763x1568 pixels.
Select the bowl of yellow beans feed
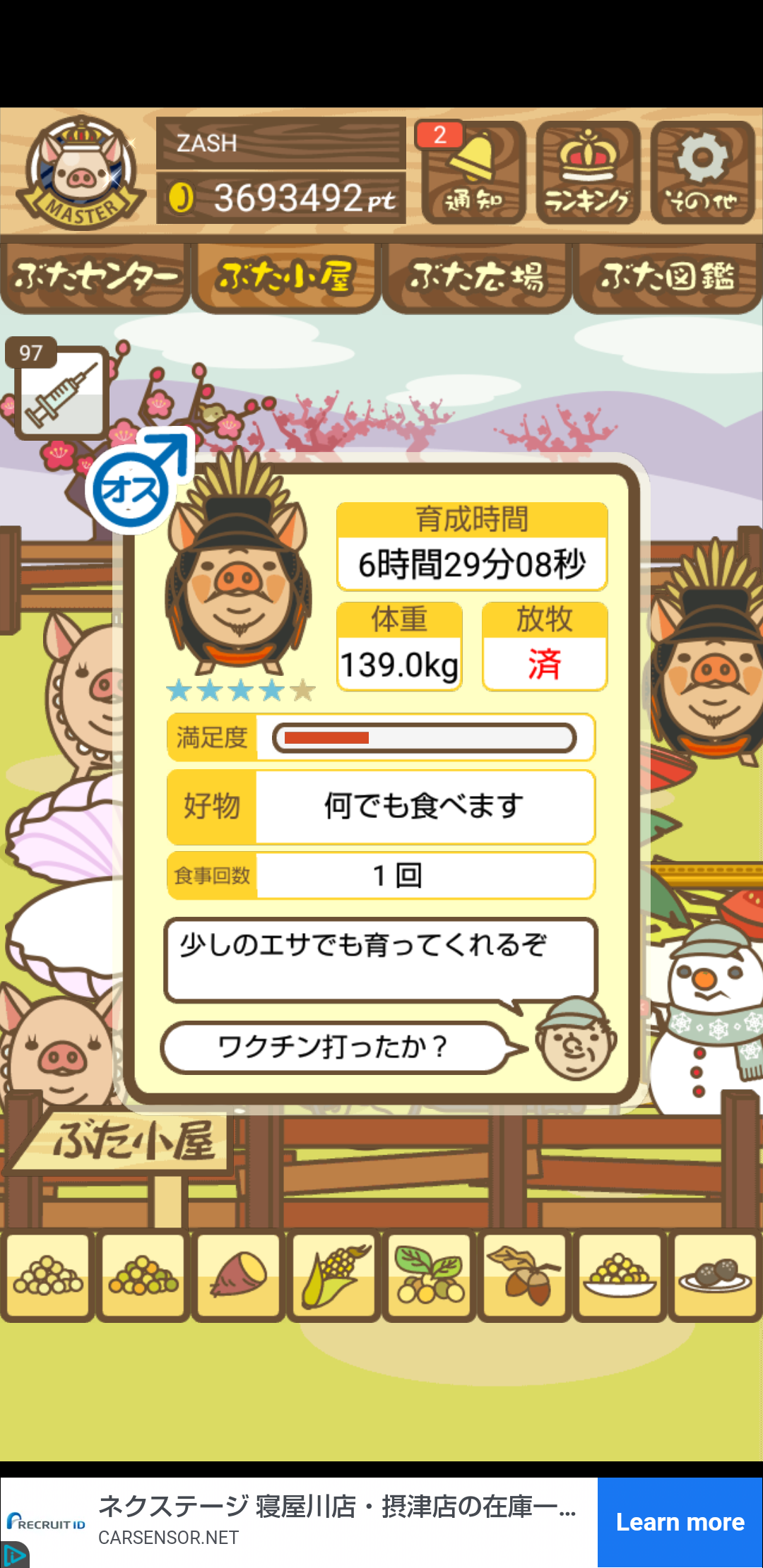(x=619, y=1276)
